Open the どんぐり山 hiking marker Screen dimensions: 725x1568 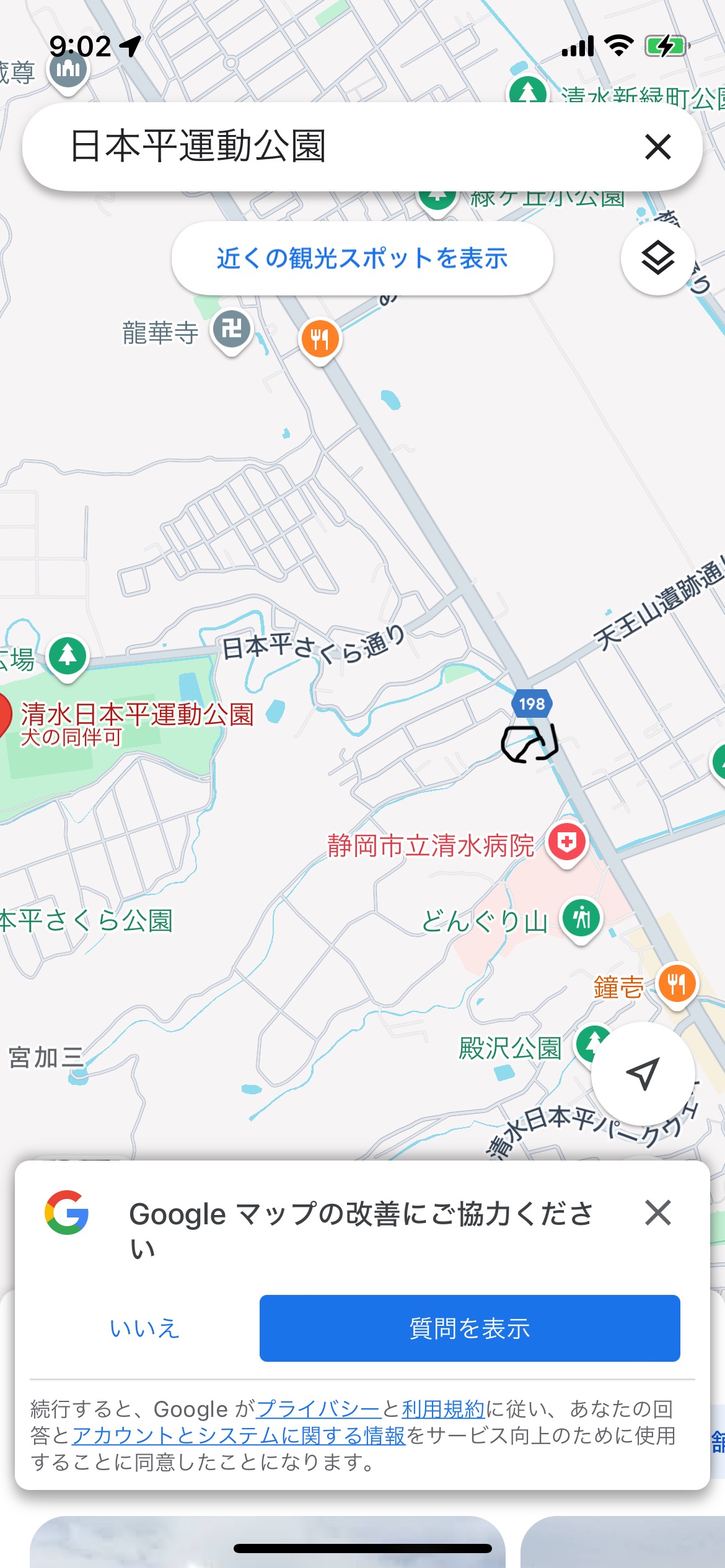[x=581, y=918]
